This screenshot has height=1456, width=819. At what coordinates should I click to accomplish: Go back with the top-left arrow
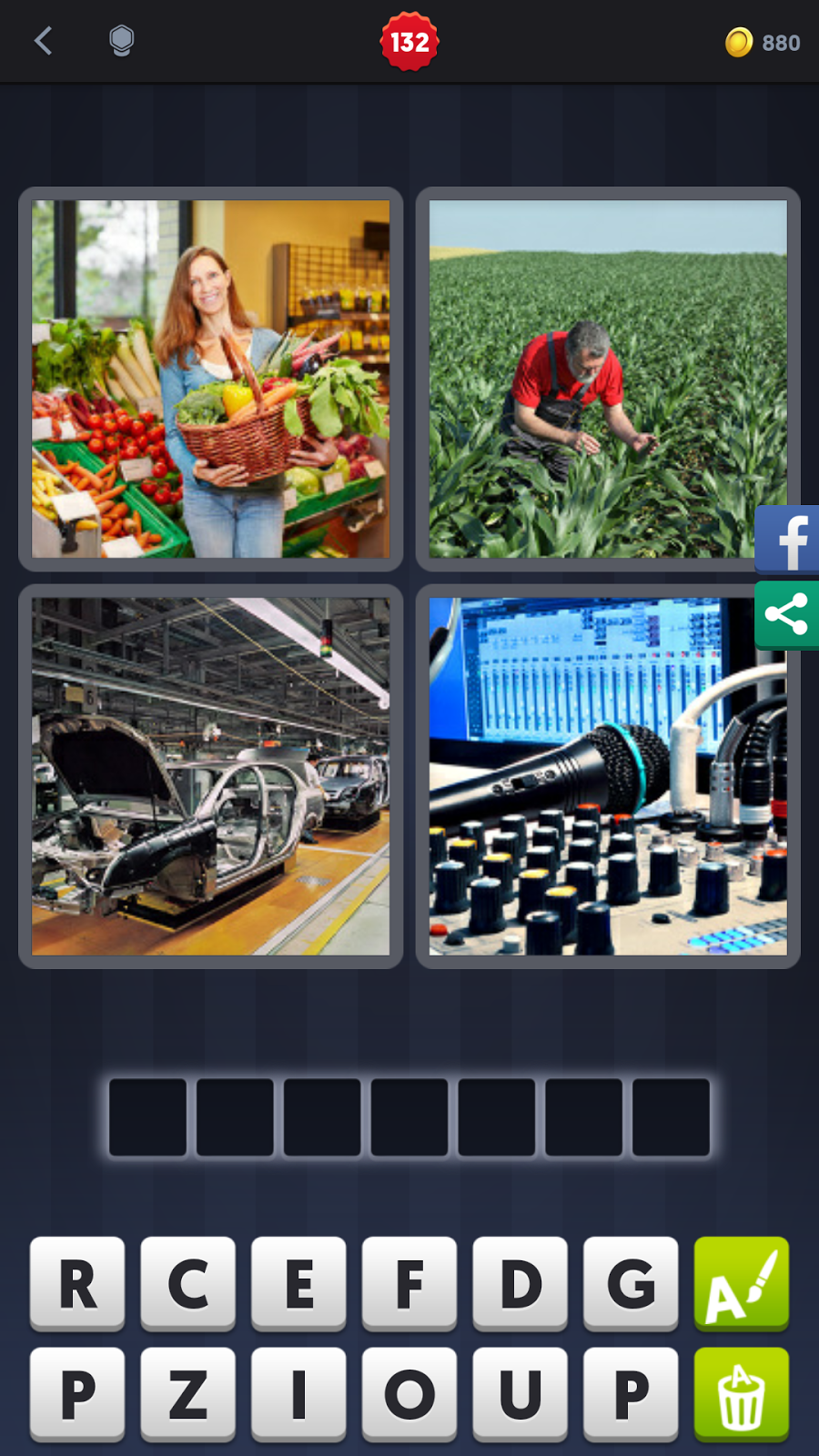(x=43, y=41)
